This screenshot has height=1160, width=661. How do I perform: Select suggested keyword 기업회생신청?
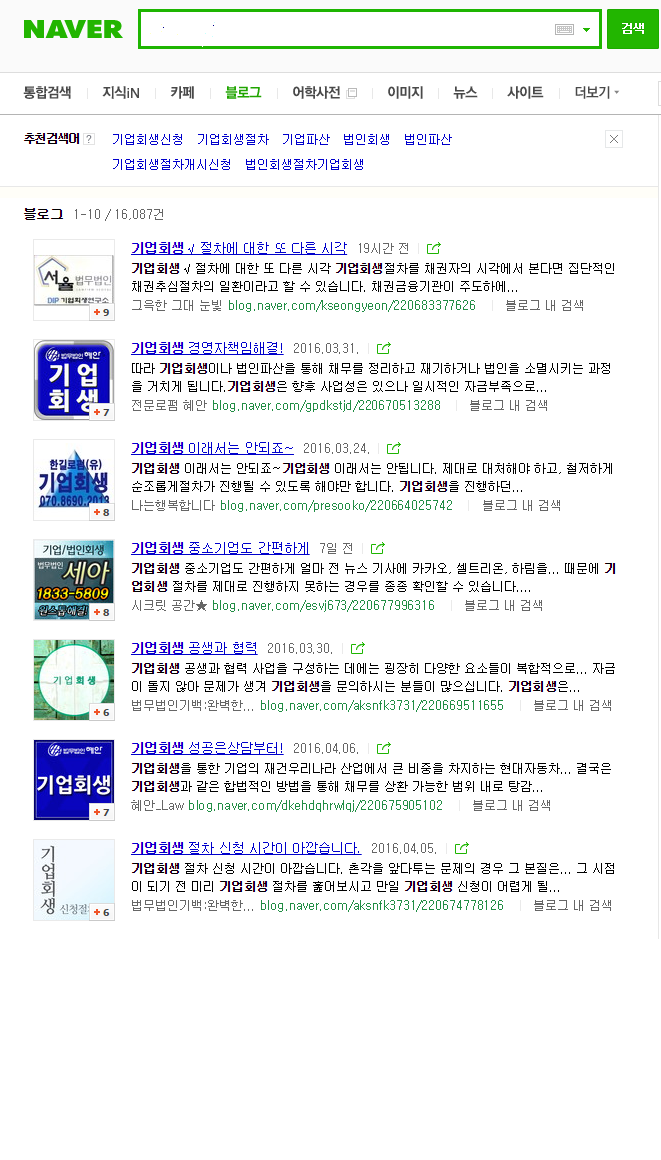point(147,139)
